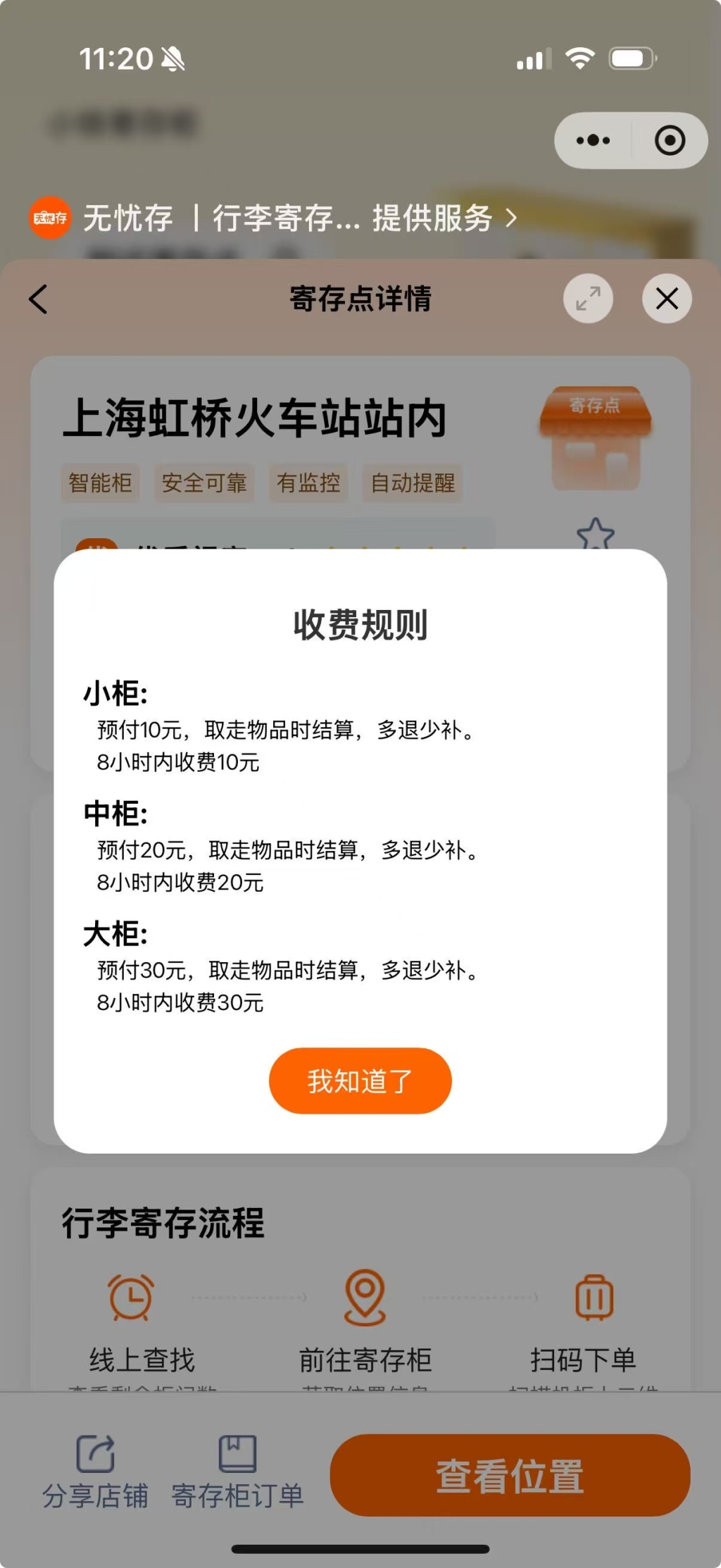Select the 前往寄存柜 location pin icon
This screenshot has height=1568, width=721.
363,1298
